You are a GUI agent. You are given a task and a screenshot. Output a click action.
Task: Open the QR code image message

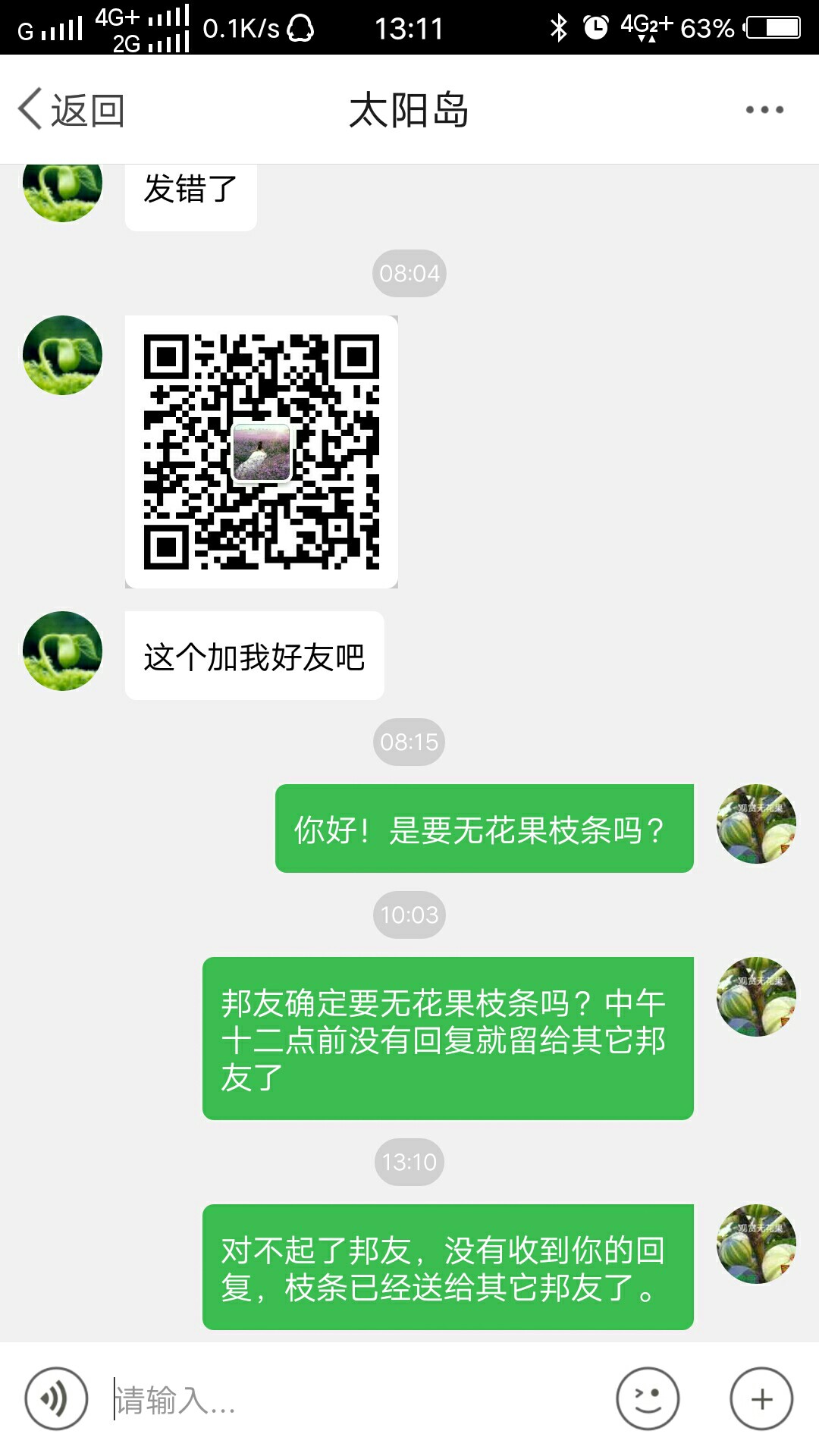262,452
